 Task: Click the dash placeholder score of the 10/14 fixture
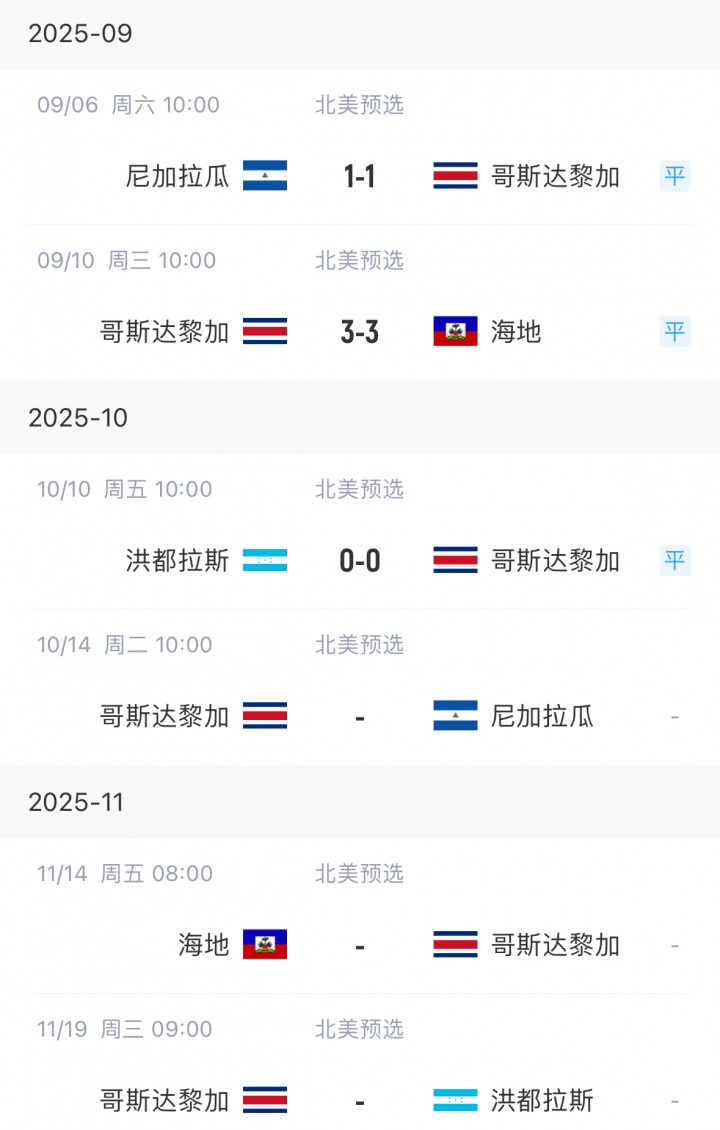pyautogui.click(x=360, y=716)
